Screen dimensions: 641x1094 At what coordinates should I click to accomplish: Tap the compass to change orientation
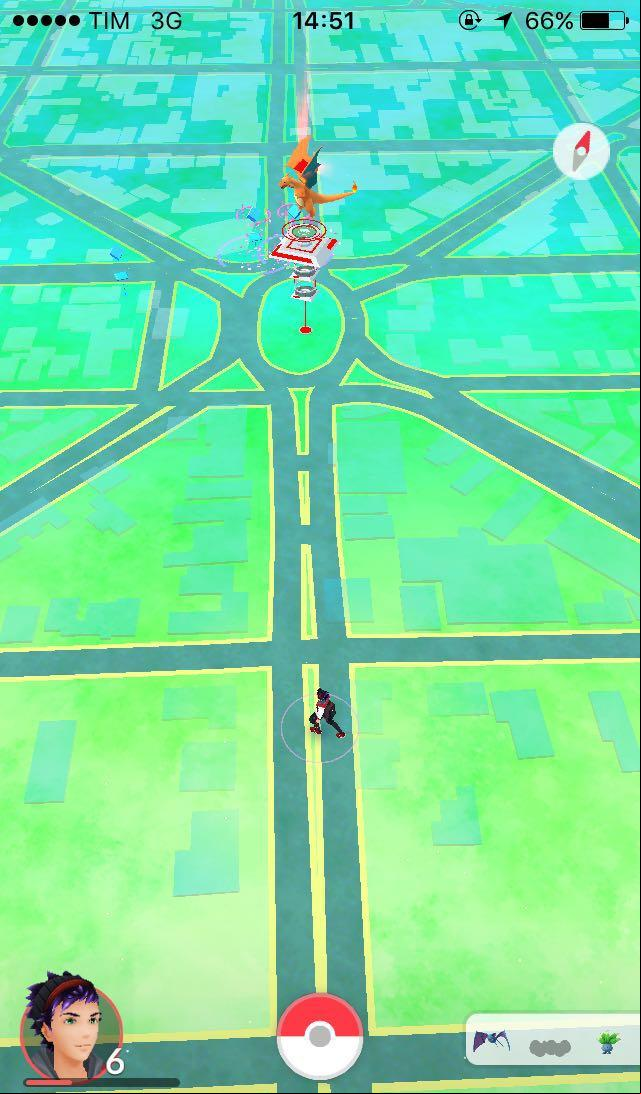click(x=581, y=151)
